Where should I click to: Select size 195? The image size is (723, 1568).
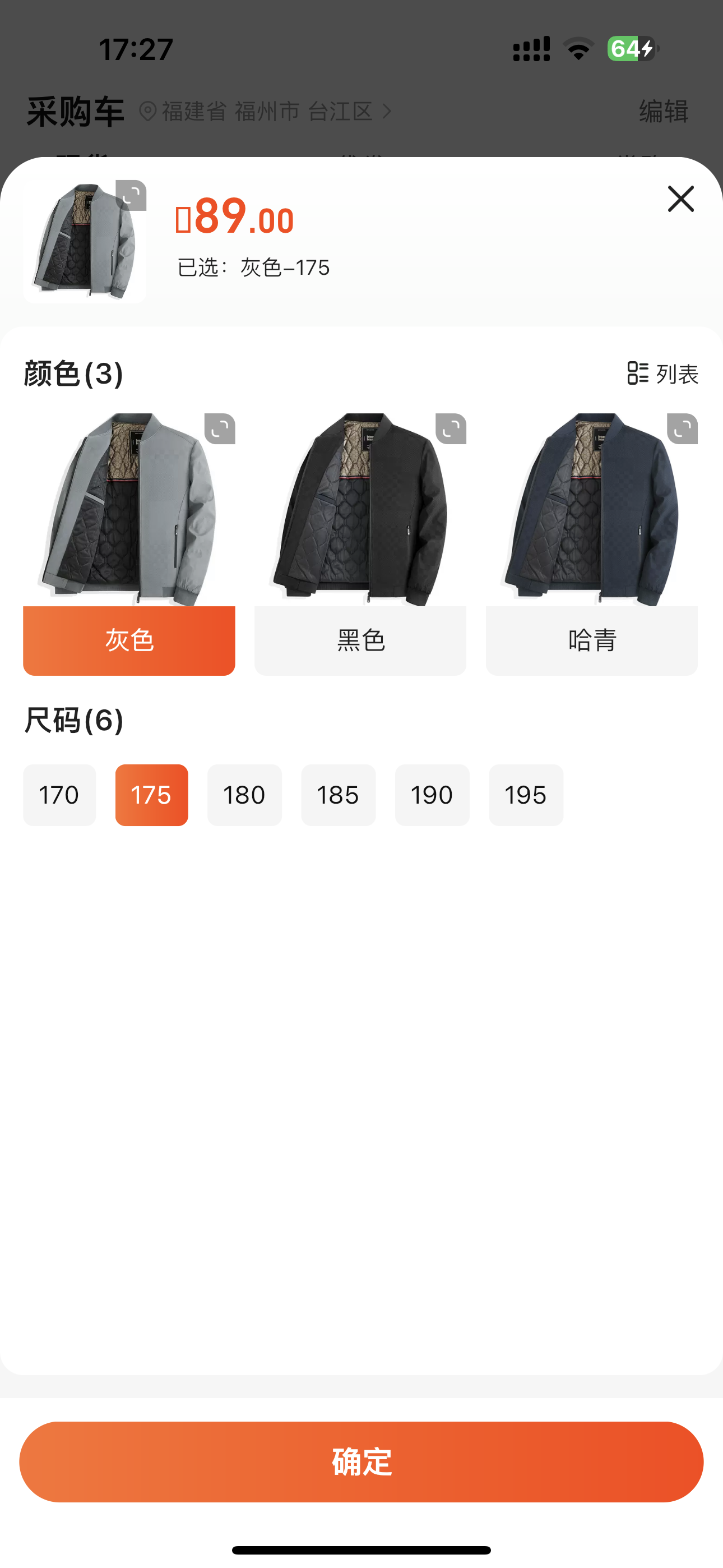tap(526, 795)
